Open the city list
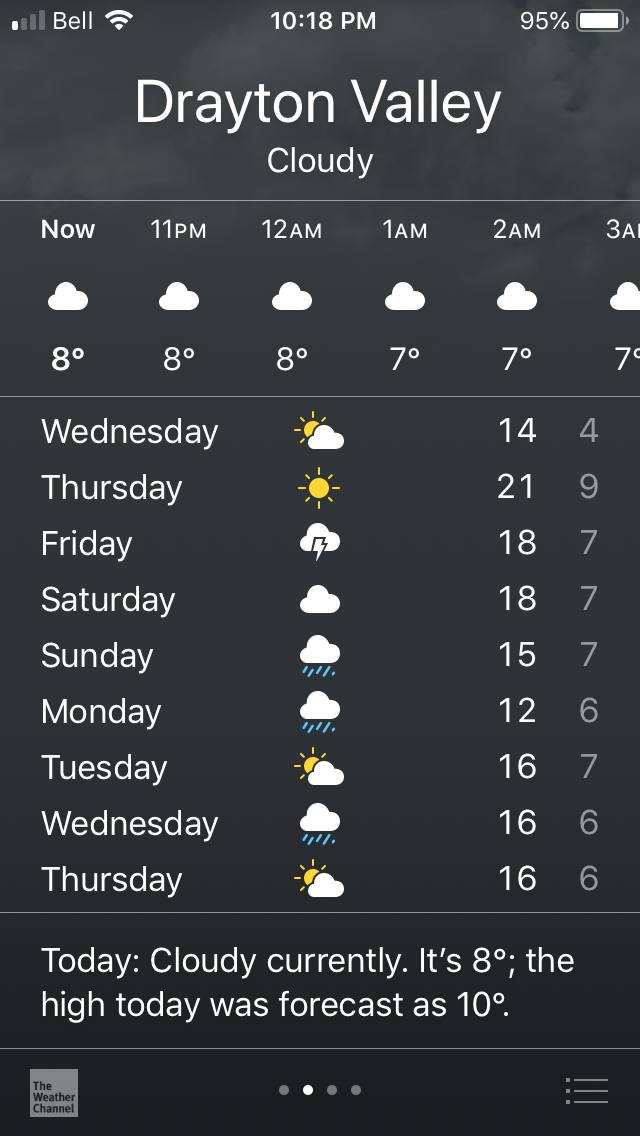Image resolution: width=640 pixels, height=1136 pixels. point(586,1091)
